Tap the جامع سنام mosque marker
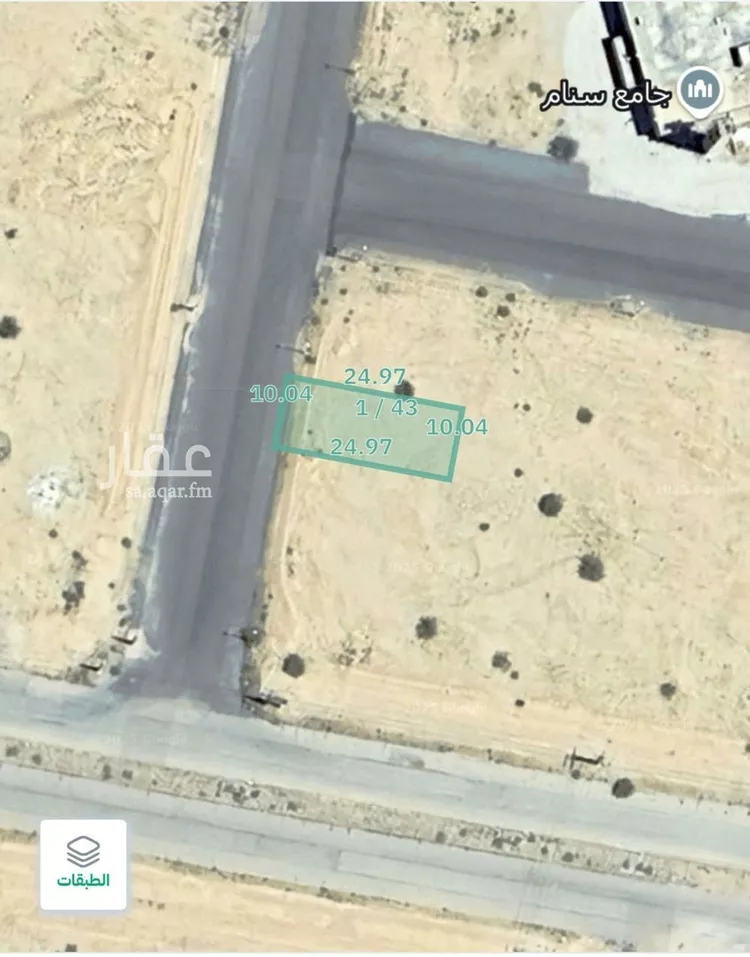Image resolution: width=750 pixels, height=957 pixels. click(x=700, y=92)
